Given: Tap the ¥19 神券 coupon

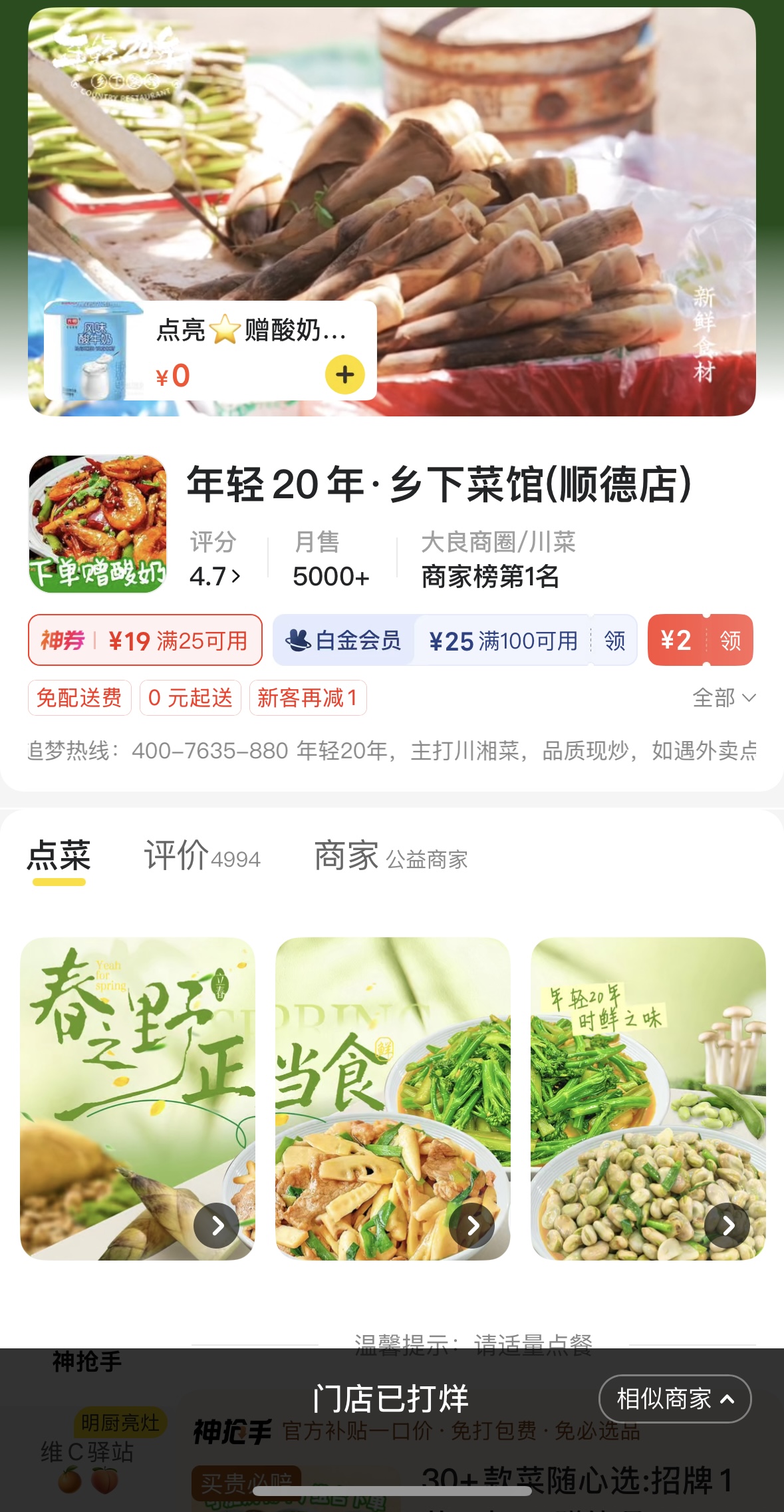Looking at the screenshot, I should pyautogui.click(x=145, y=641).
